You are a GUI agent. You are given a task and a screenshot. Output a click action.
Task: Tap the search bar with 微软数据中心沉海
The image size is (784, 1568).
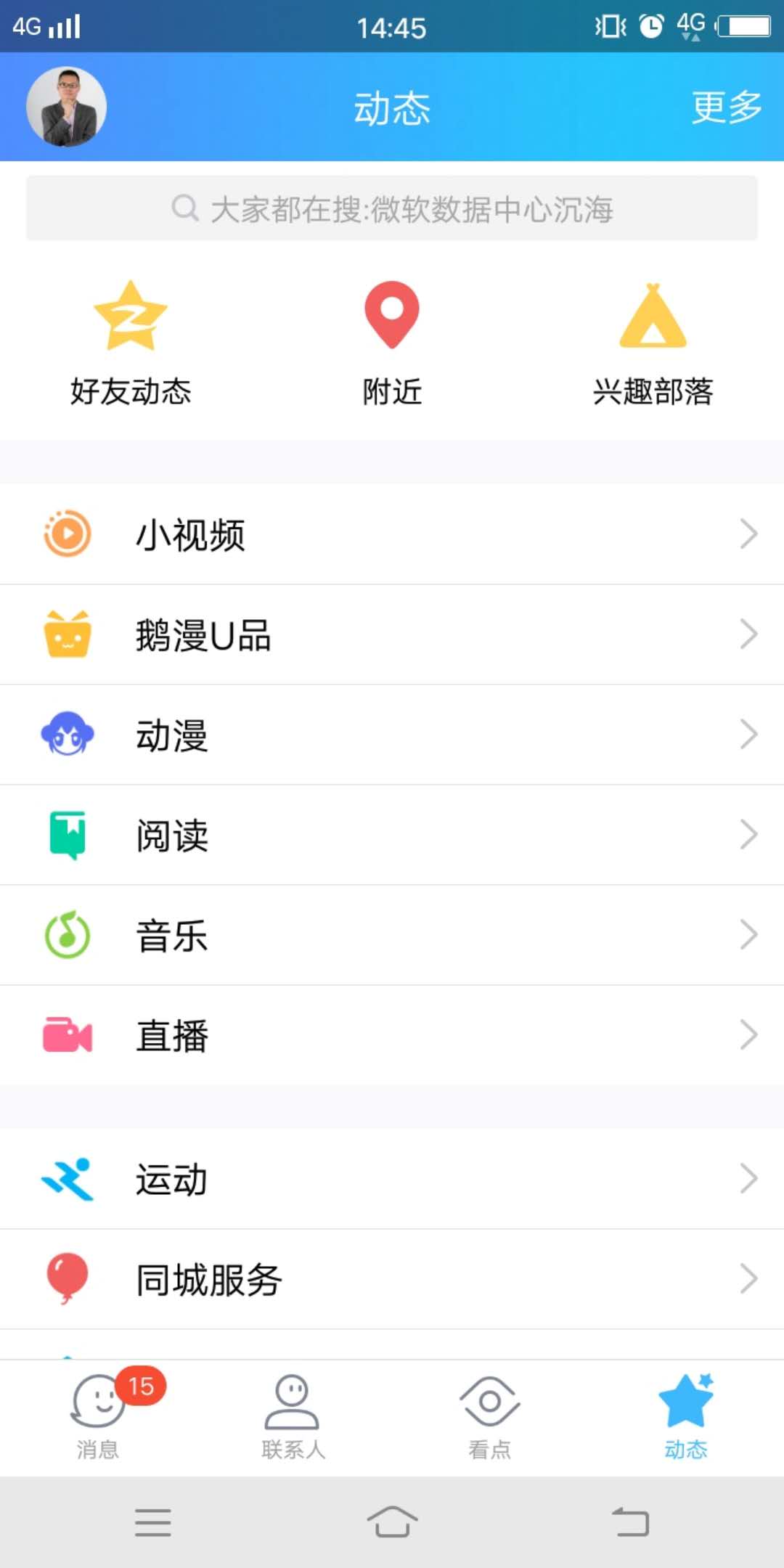pos(392,208)
